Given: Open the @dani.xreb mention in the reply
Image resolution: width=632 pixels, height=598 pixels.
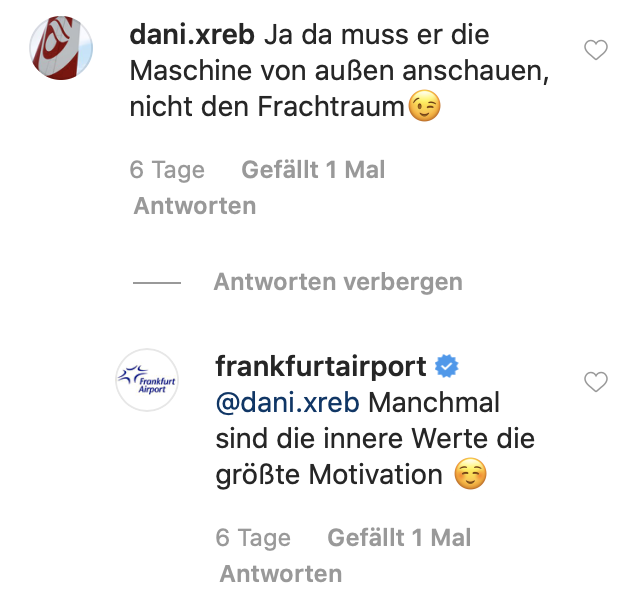Looking at the screenshot, I should (x=286, y=402).
